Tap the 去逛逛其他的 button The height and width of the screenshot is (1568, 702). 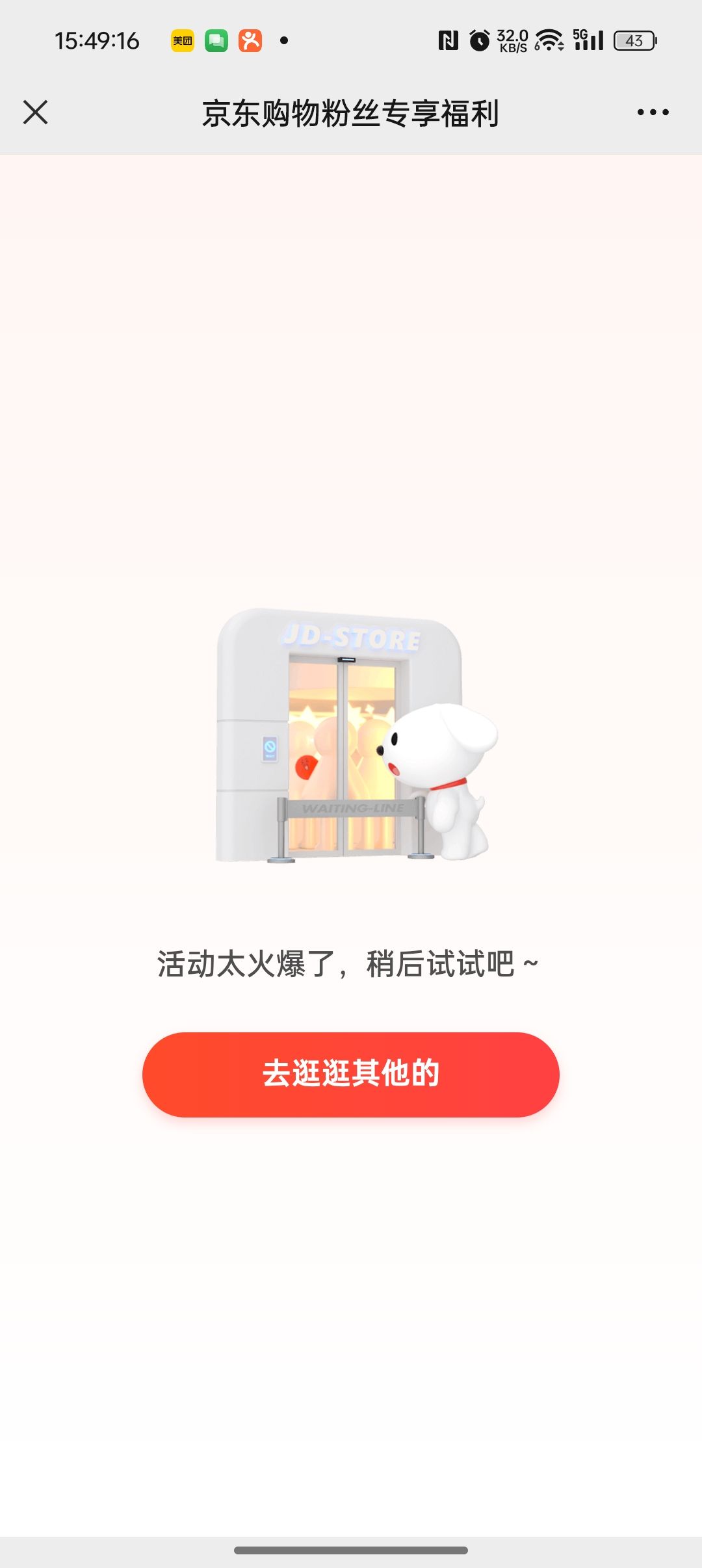click(351, 1074)
